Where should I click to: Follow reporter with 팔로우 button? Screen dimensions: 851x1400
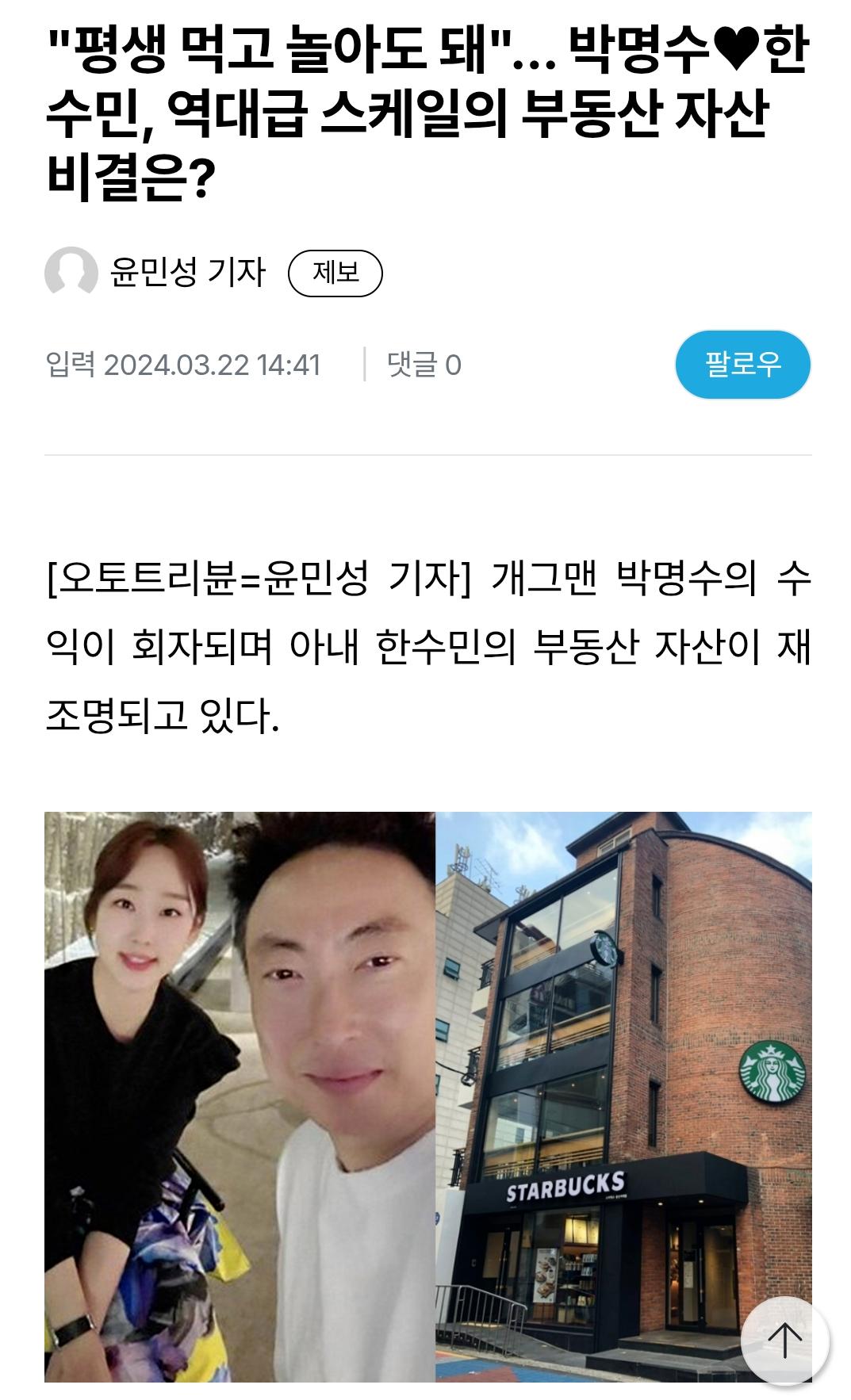pos(742,365)
